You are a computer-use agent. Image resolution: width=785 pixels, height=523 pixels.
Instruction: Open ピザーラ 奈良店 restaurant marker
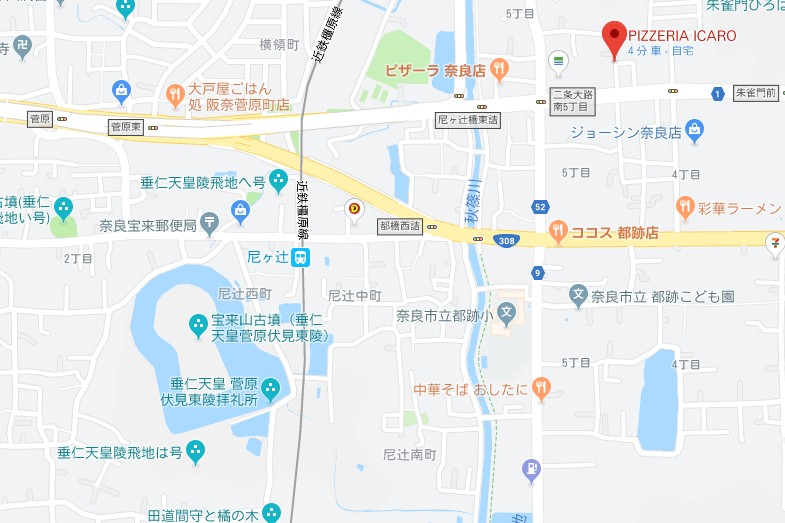point(500,69)
